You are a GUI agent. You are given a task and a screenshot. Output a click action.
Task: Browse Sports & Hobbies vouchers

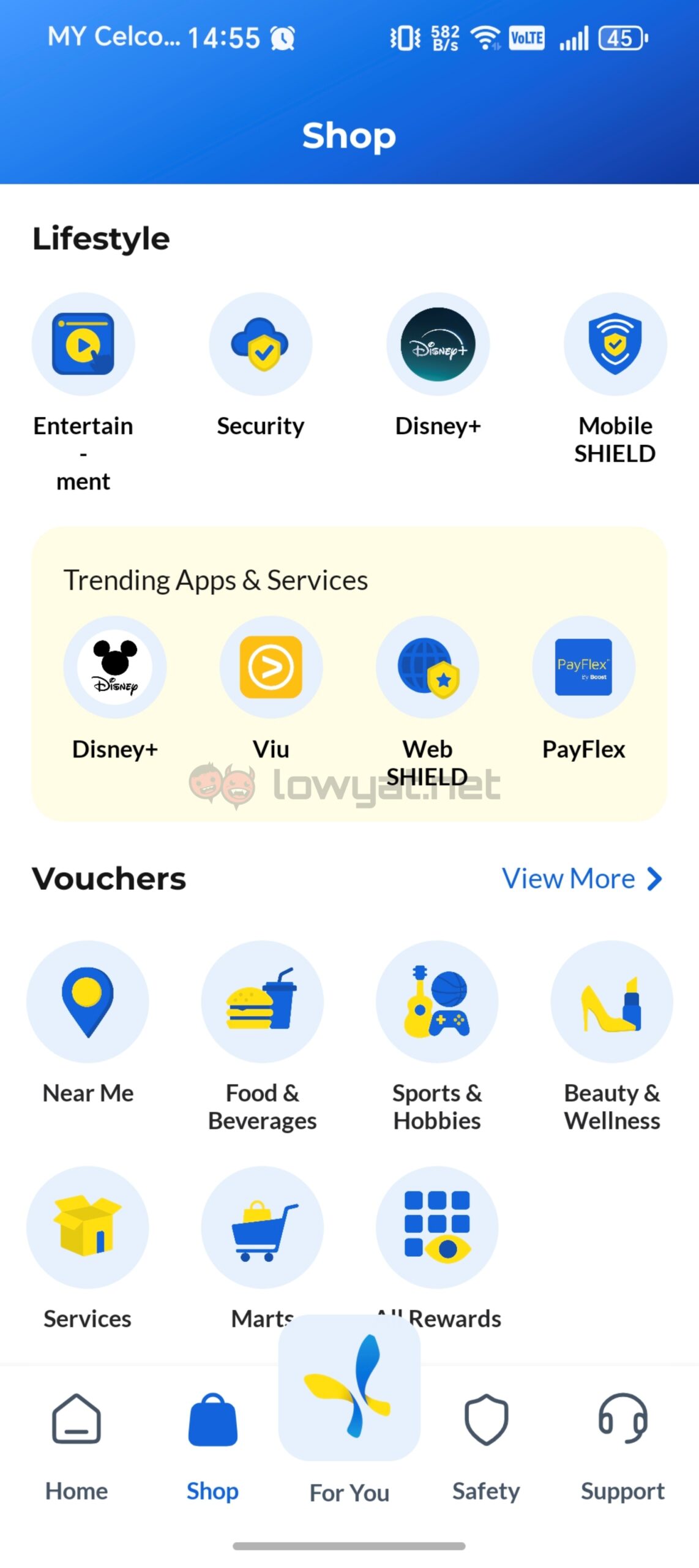coord(437,1001)
